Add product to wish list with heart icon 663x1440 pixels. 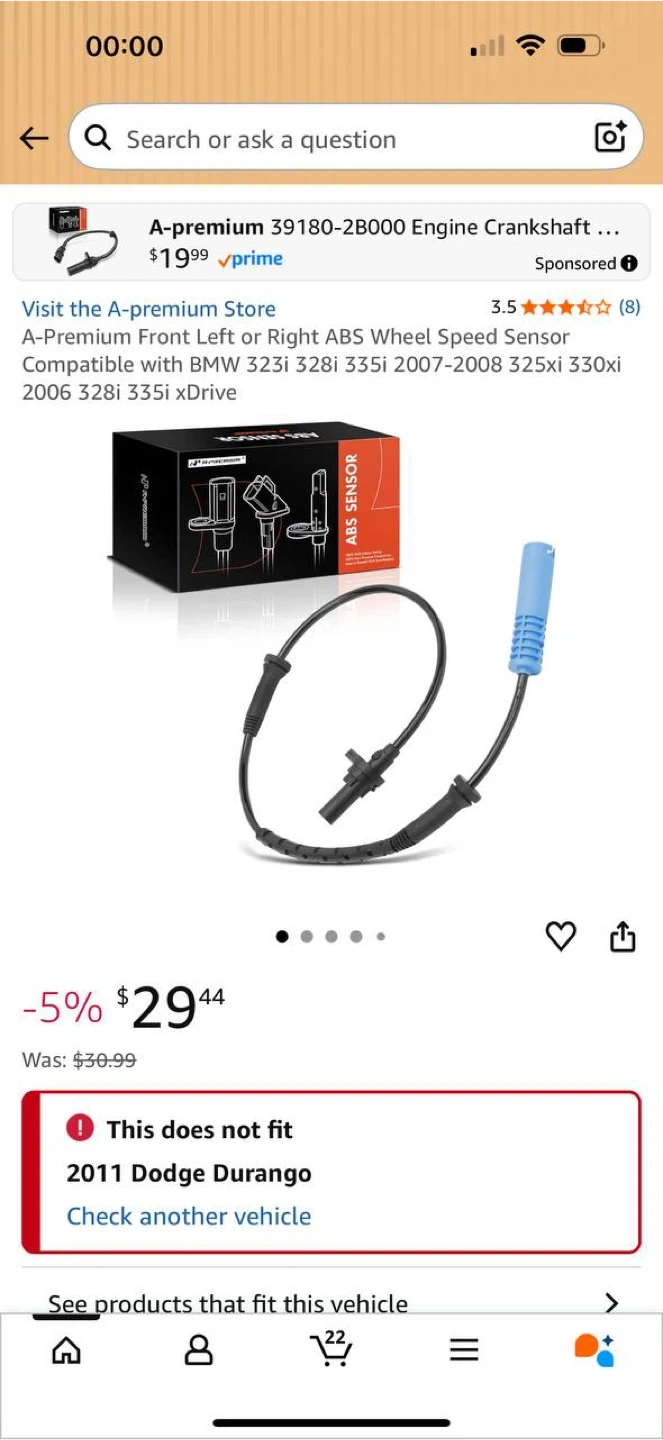click(561, 937)
